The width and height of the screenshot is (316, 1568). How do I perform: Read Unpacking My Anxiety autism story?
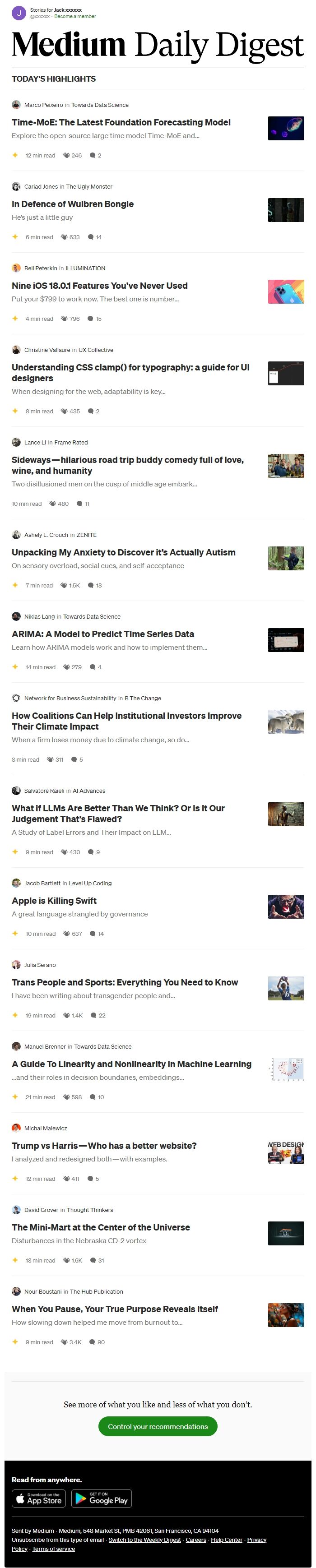click(123, 552)
